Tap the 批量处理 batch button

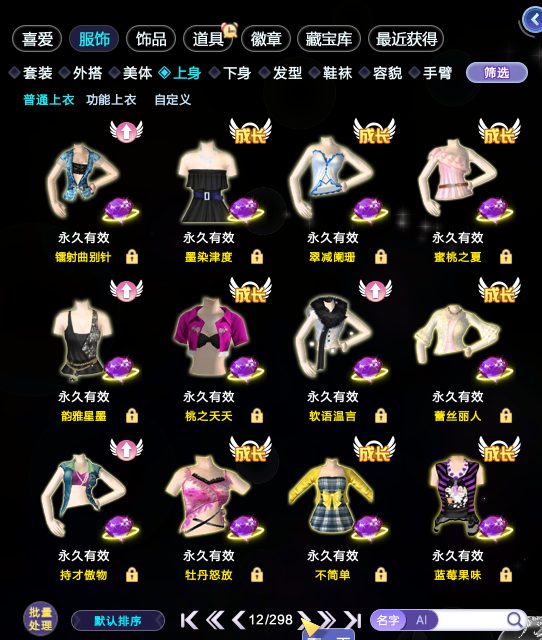coord(40,619)
